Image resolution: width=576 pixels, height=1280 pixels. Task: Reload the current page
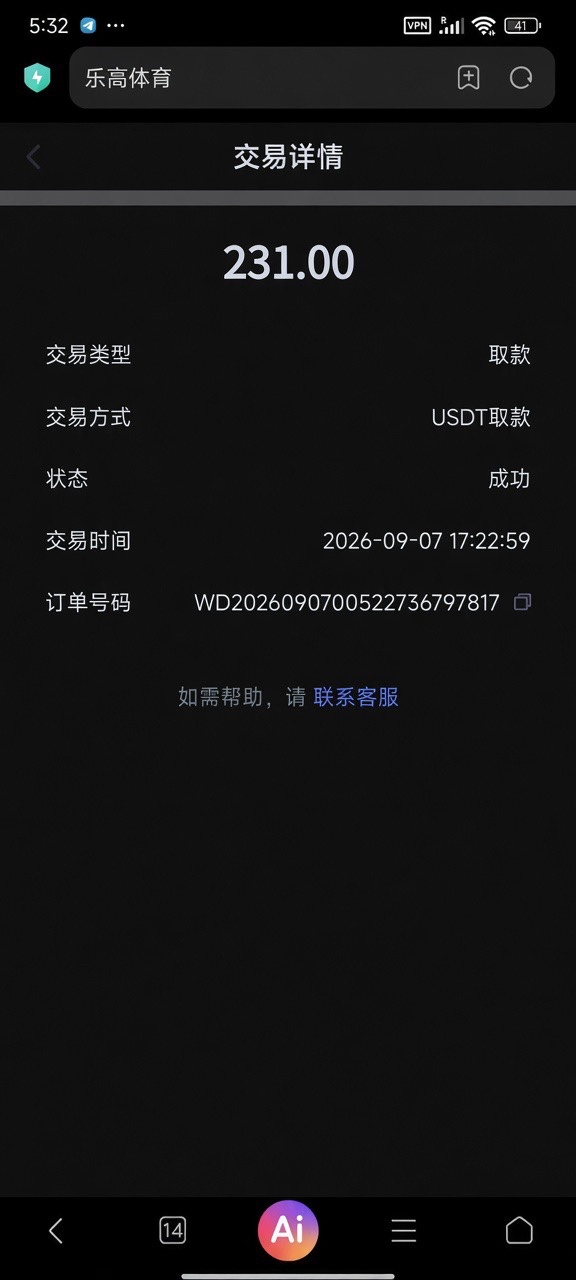click(x=521, y=78)
